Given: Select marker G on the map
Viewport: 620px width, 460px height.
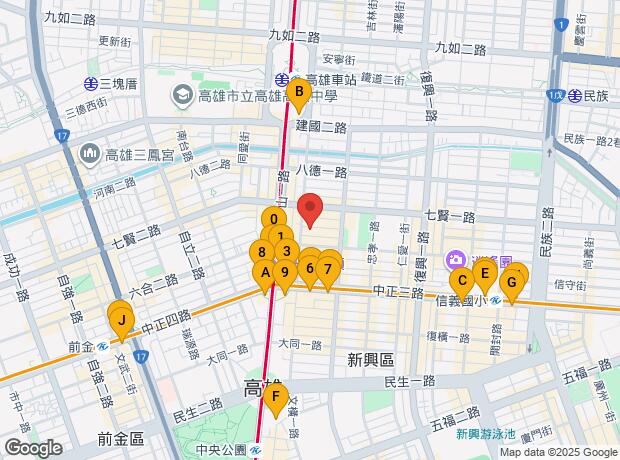Looking at the screenshot, I should 512,283.
